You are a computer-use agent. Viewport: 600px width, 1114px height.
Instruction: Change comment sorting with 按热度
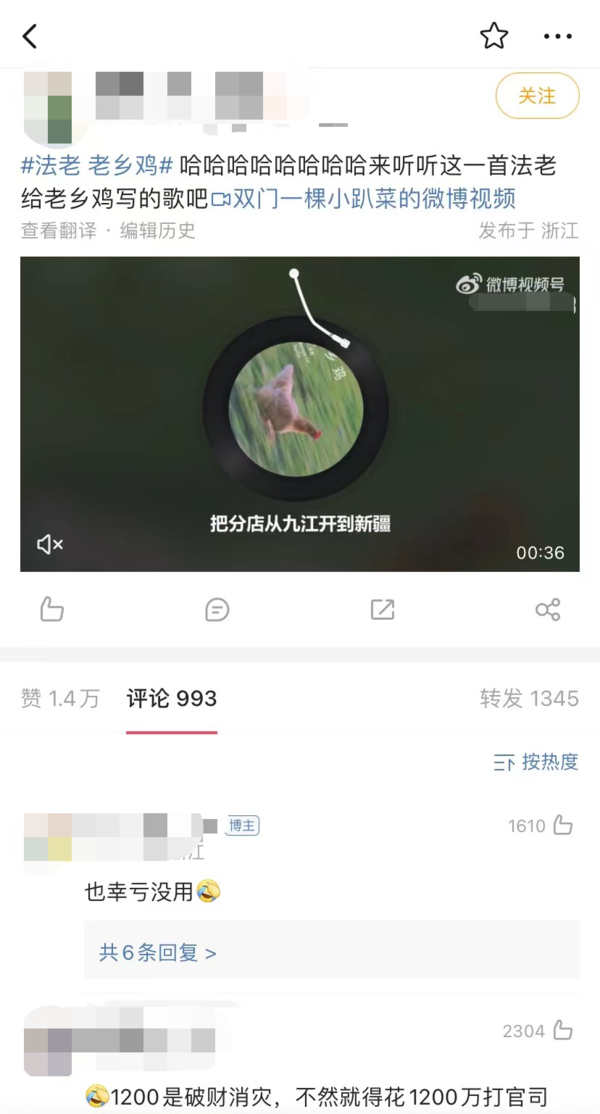pyautogui.click(x=537, y=762)
